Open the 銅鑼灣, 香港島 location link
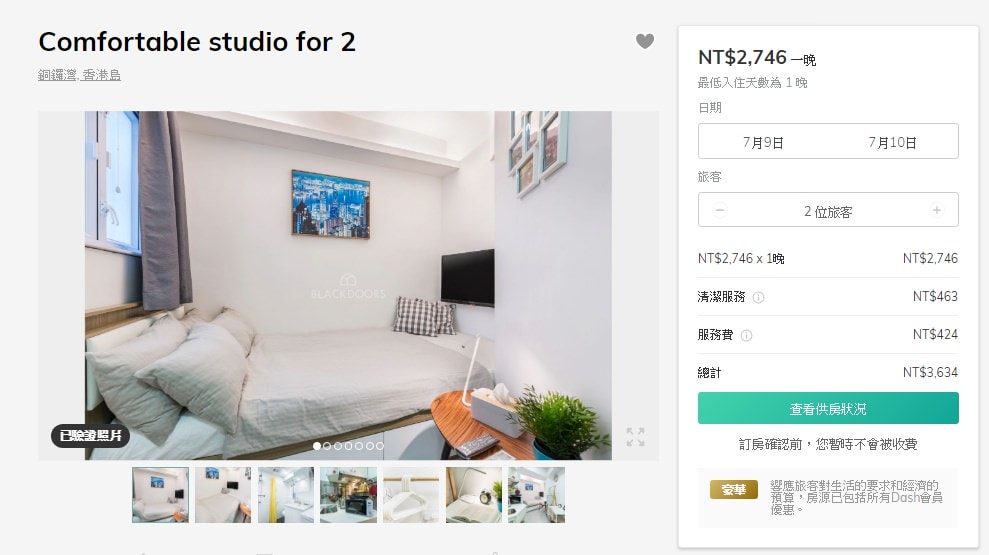This screenshot has height=555, width=989. [79, 75]
